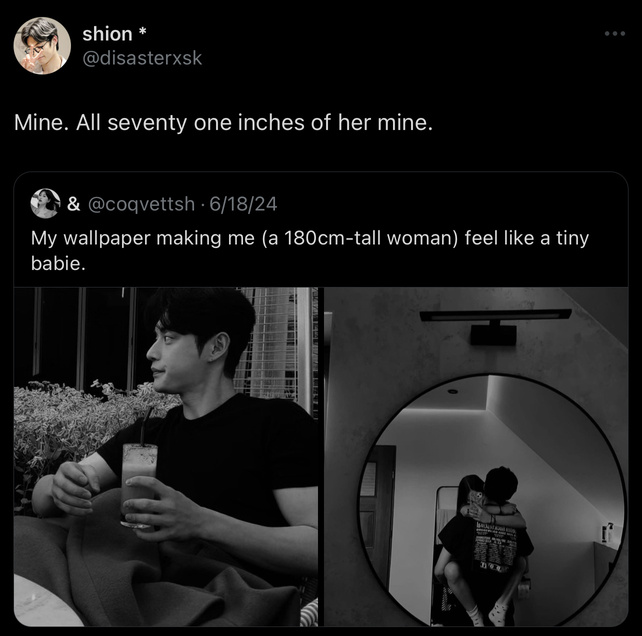View the photo of man holding drink
The height and width of the screenshot is (636, 642).
[166, 456]
